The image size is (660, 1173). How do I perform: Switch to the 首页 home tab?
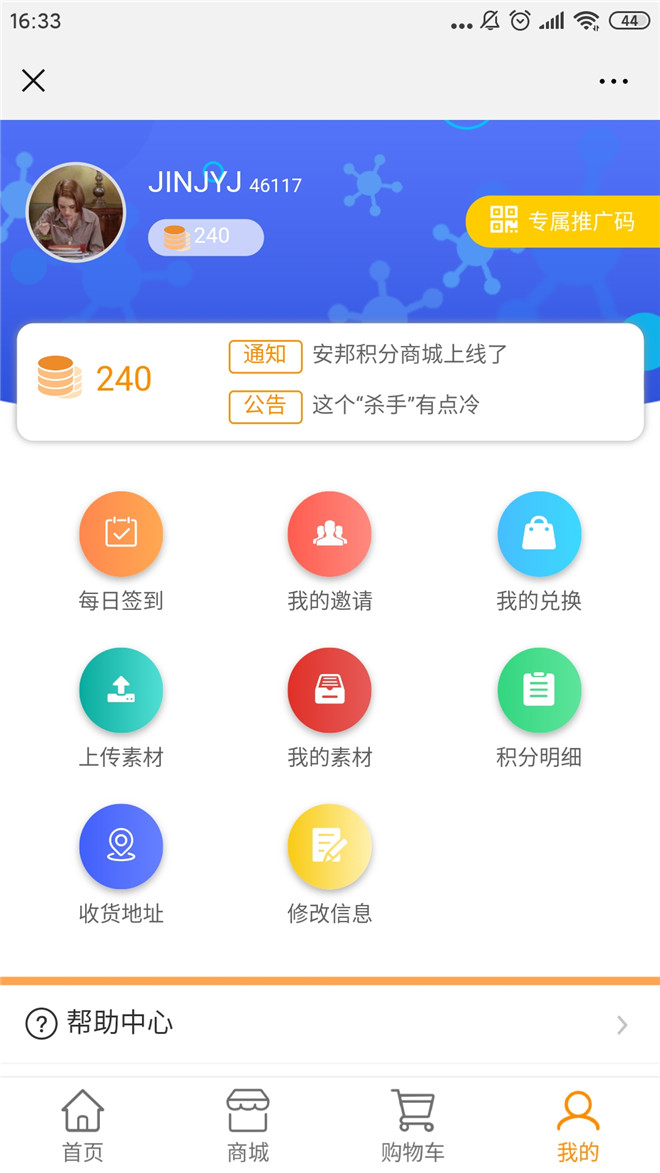[x=83, y=1126]
